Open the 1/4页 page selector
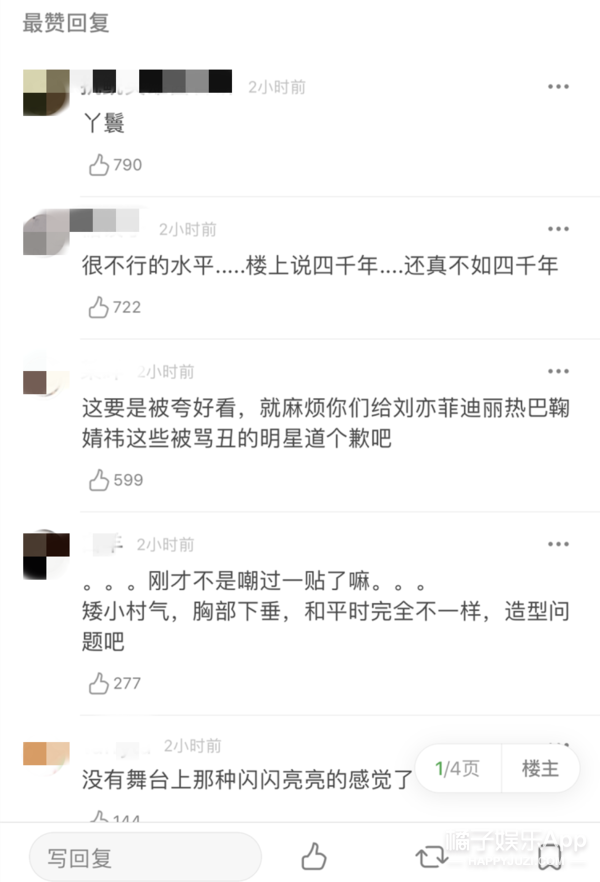Screen dimensions: 600x882 [x=458, y=769]
